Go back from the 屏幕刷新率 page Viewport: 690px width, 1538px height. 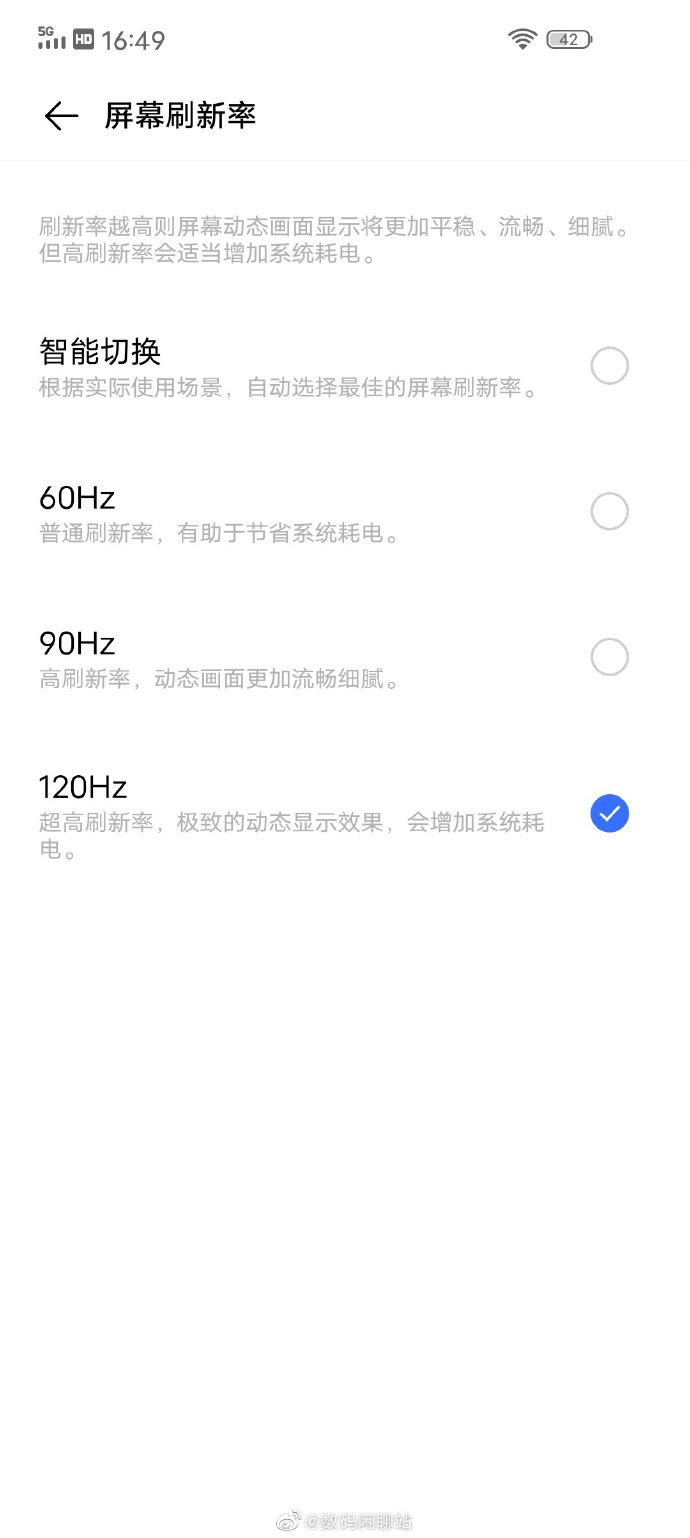(x=61, y=116)
